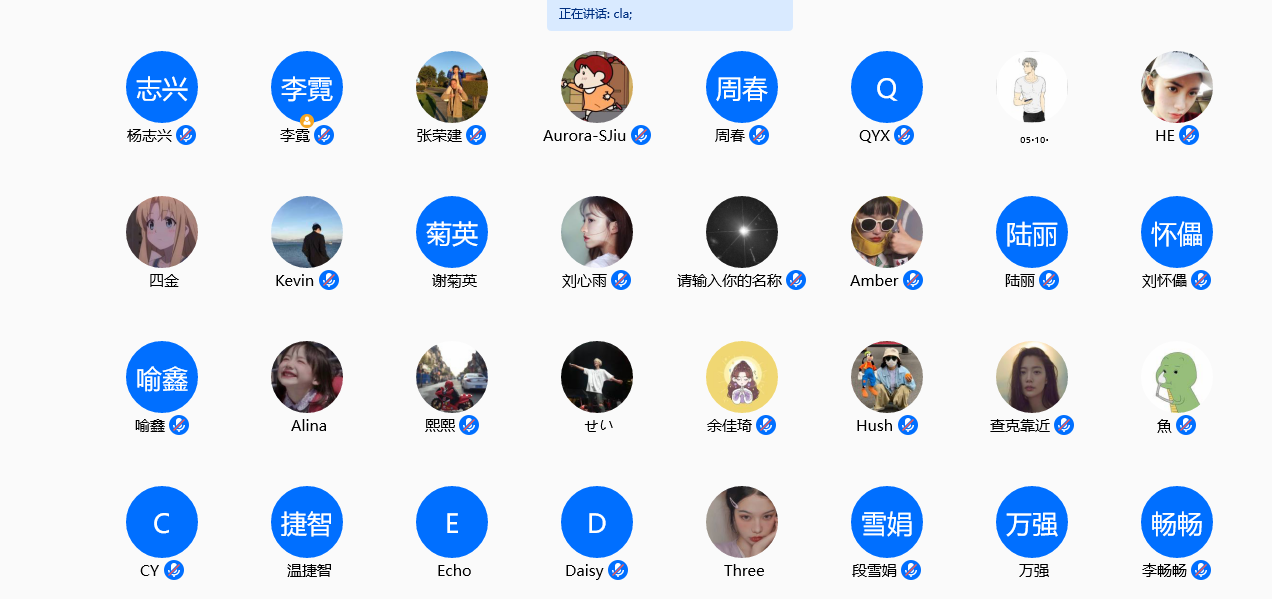This screenshot has height=599, width=1272.
Task: Select Amber's participant tile
Action: [887, 232]
